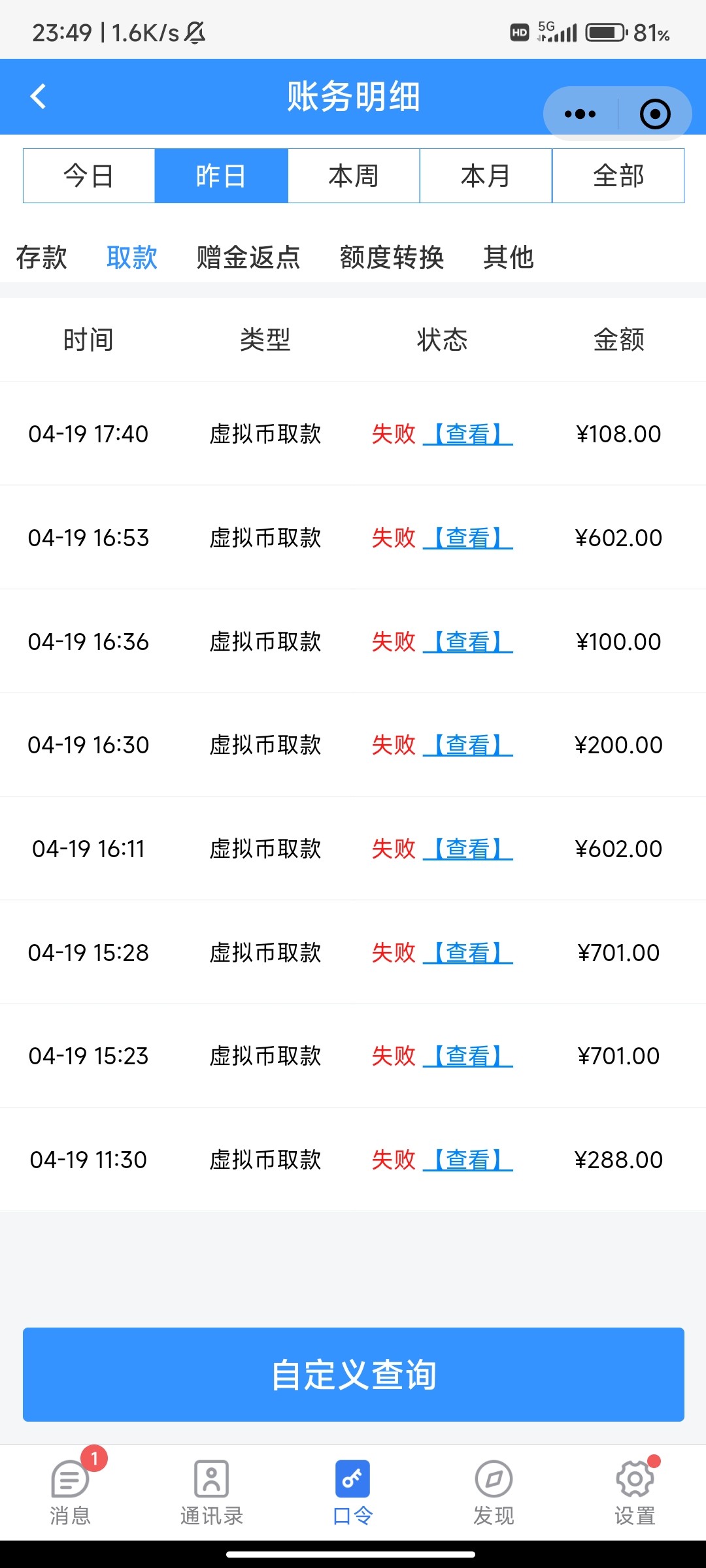The width and height of the screenshot is (706, 1568).
Task: Switch to the 存款 tab
Action: (41, 258)
